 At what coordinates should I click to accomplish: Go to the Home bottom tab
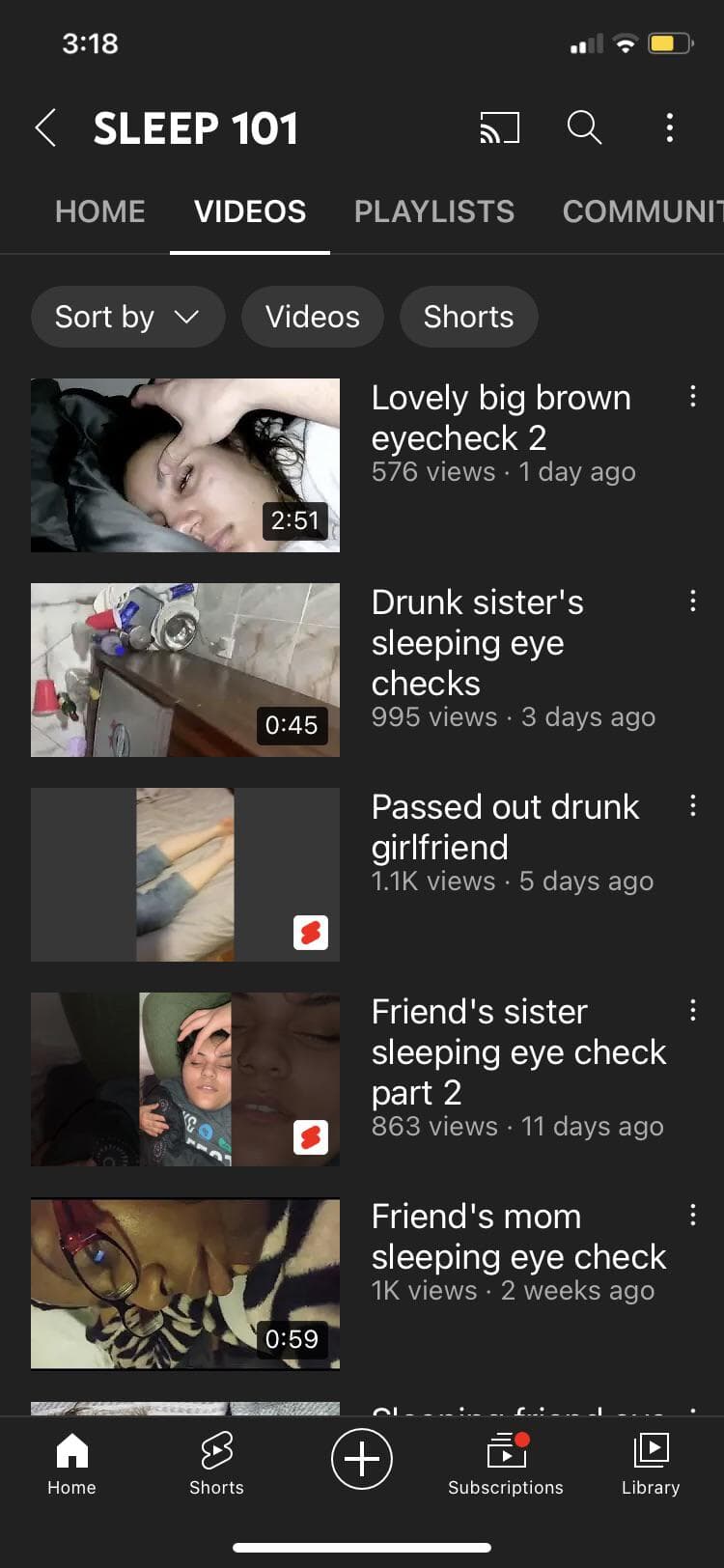click(72, 1463)
